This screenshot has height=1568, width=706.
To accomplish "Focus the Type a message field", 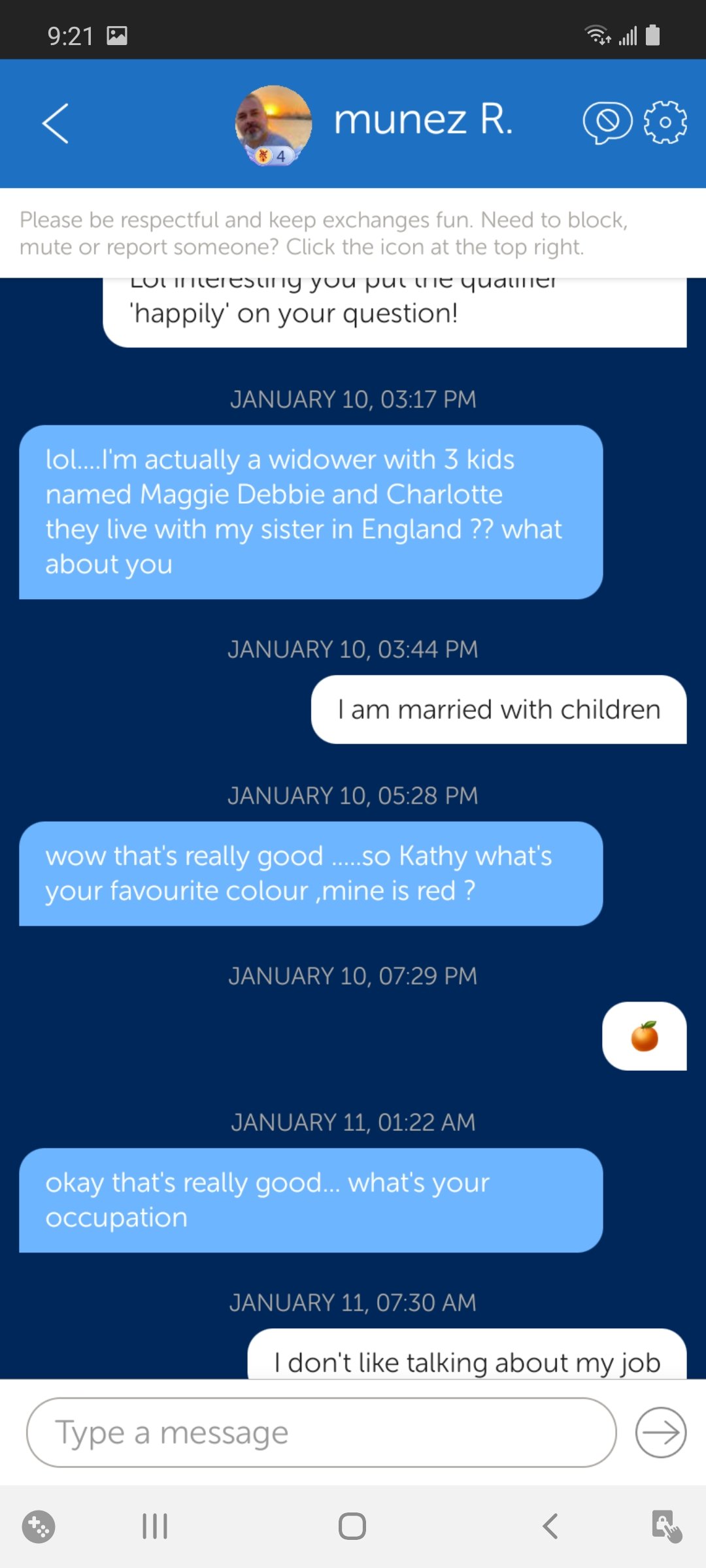I will click(320, 1432).
